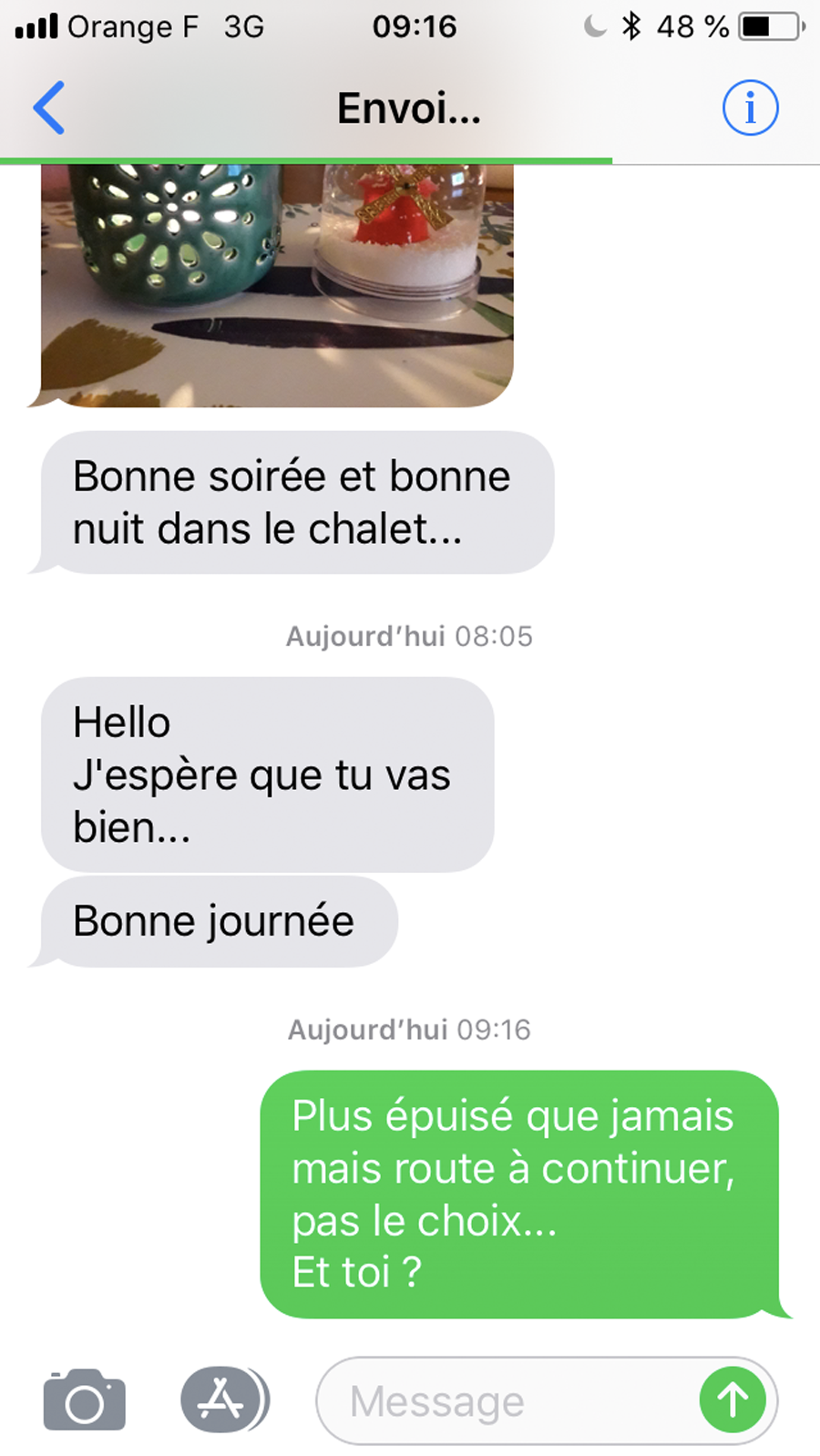Go back to the conversations list
This screenshot has width=820, height=1456.
(x=49, y=108)
